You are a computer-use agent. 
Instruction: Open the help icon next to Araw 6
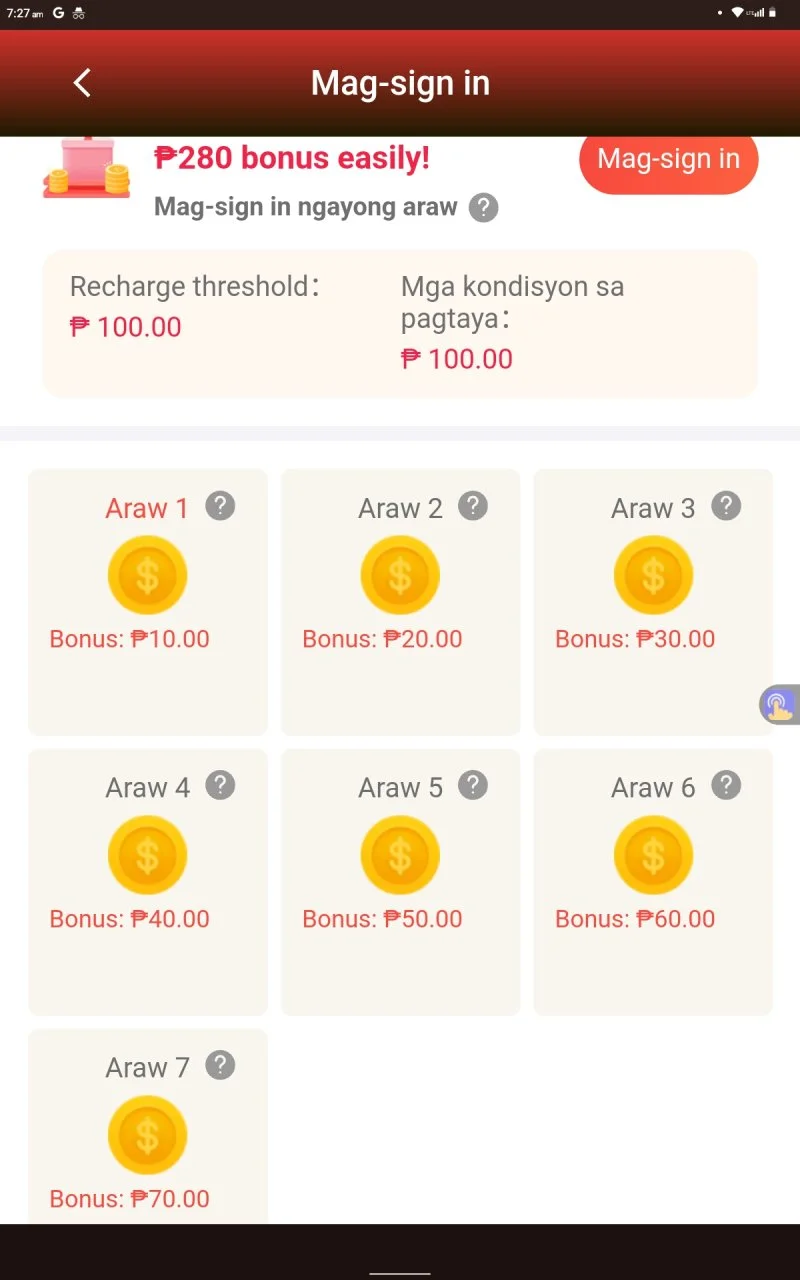tap(726, 786)
